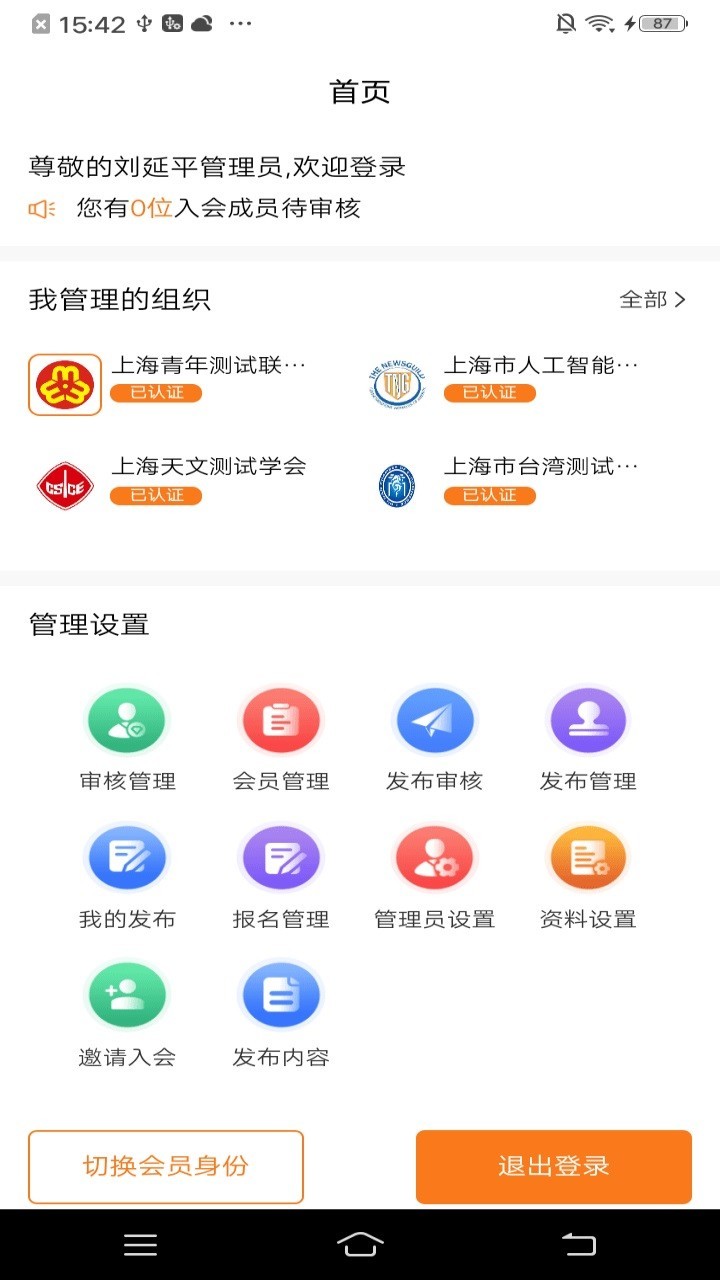The height and width of the screenshot is (1280, 720).
Task: Select the 报名管理 registration management icon
Action: pyautogui.click(x=280, y=872)
